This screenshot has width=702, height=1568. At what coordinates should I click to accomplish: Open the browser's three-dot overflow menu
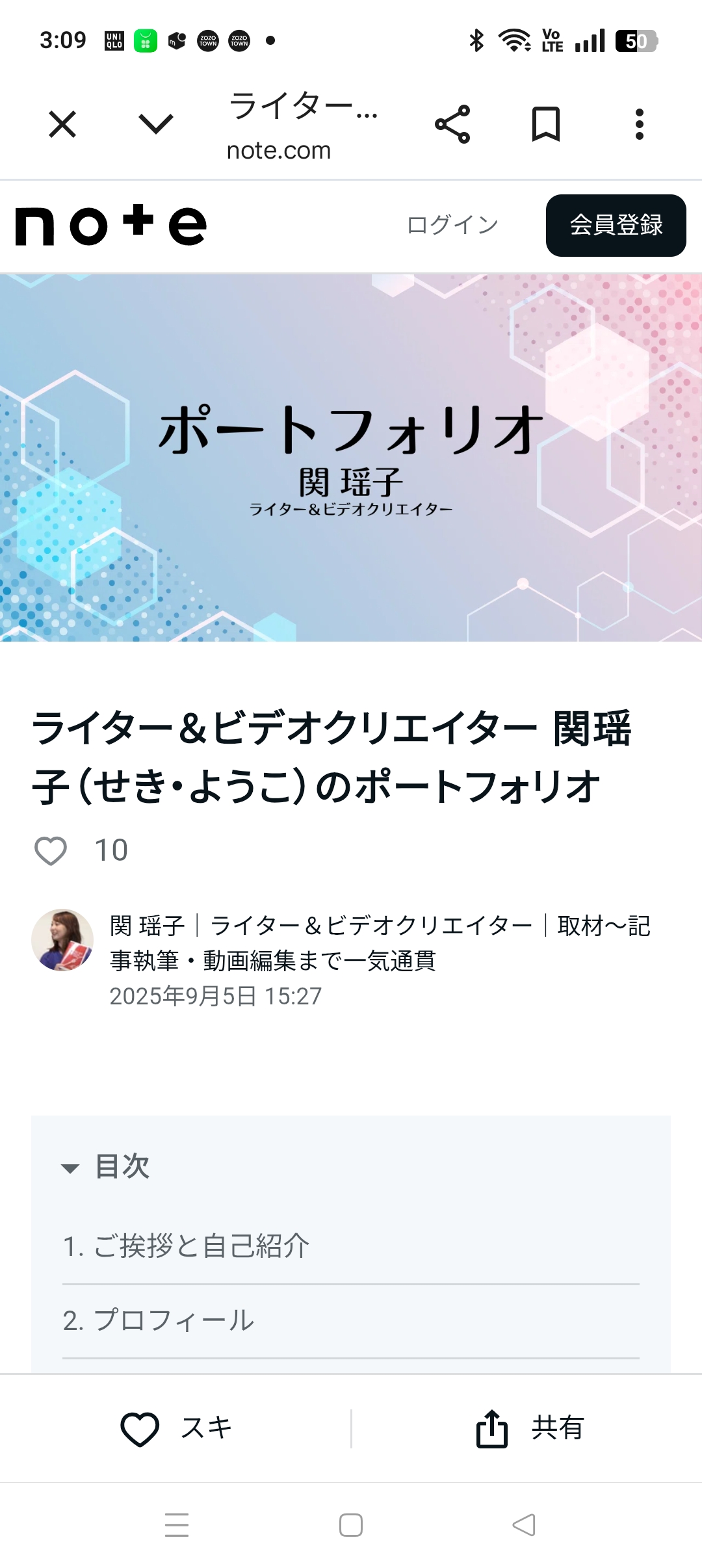(x=639, y=125)
